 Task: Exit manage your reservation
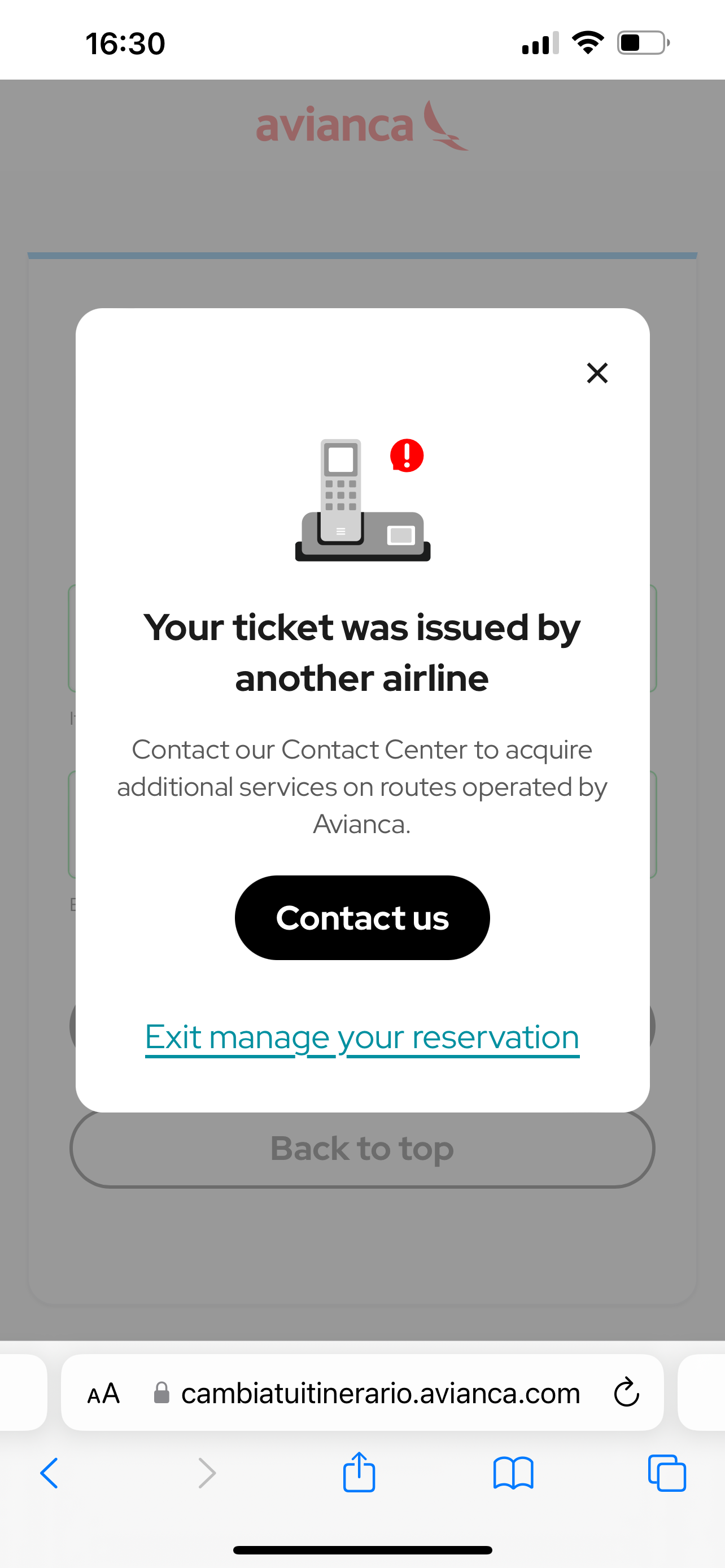tap(362, 1037)
